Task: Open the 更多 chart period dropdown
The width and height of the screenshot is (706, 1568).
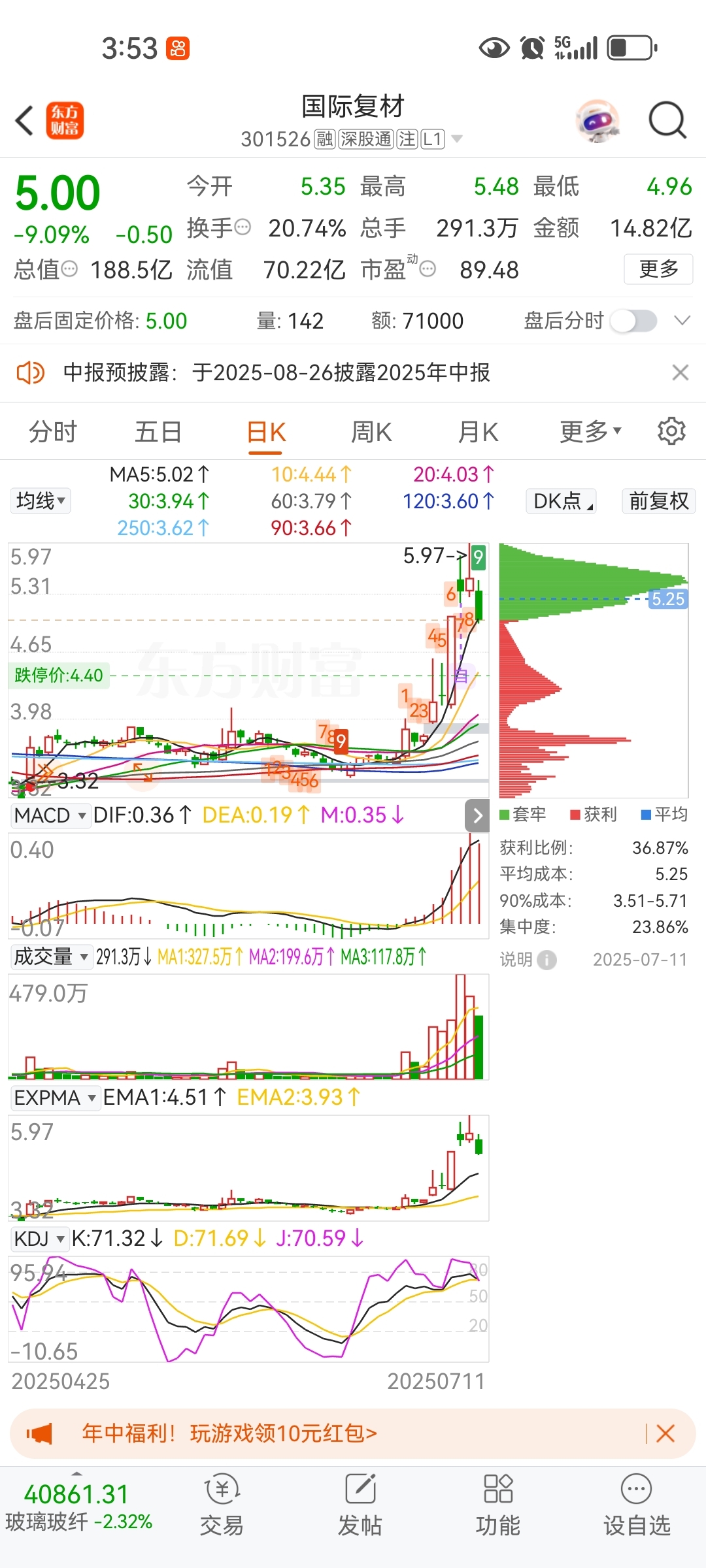Action: point(590,432)
